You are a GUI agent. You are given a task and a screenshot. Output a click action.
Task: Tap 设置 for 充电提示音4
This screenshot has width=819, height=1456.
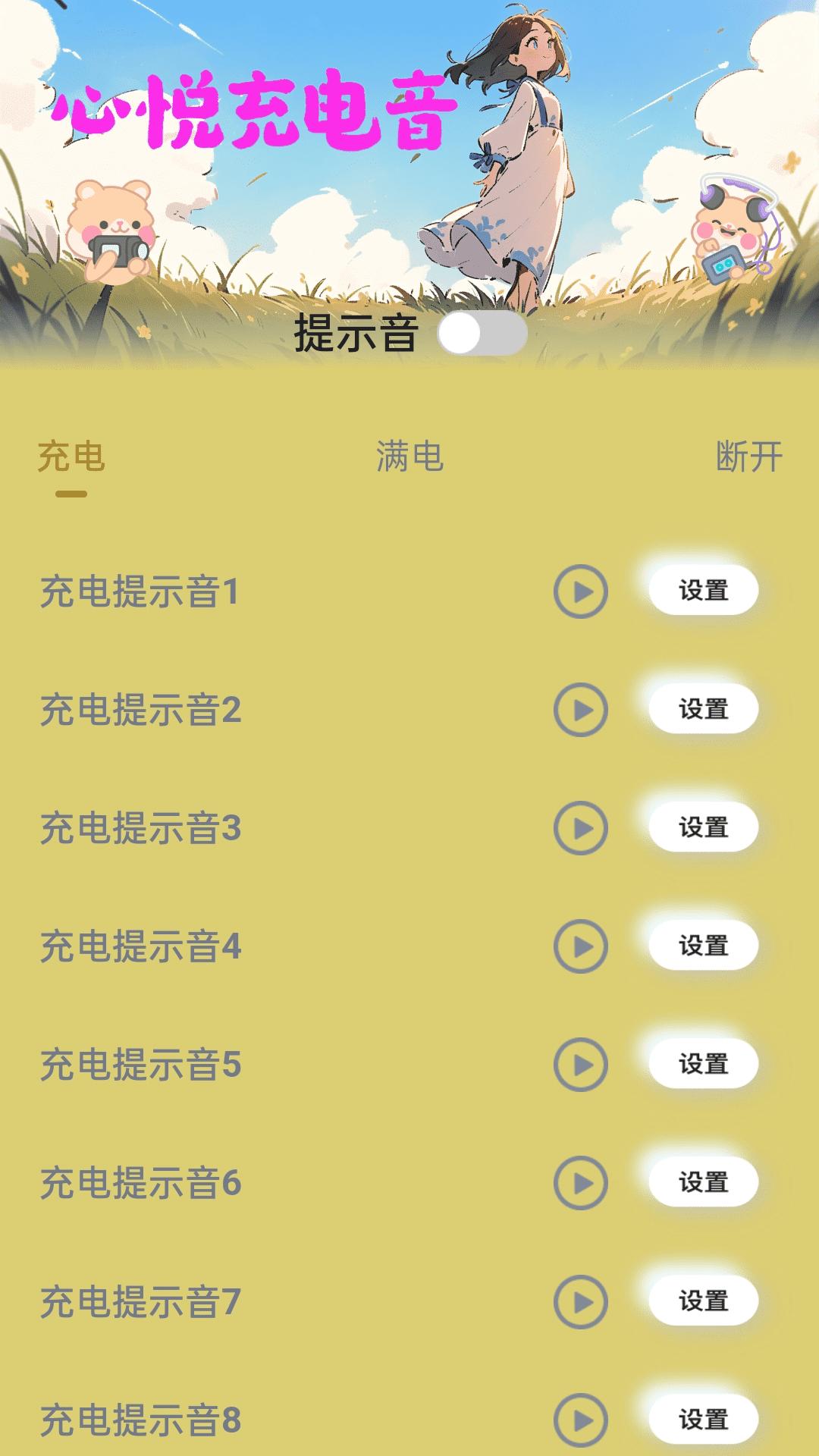[x=703, y=945]
